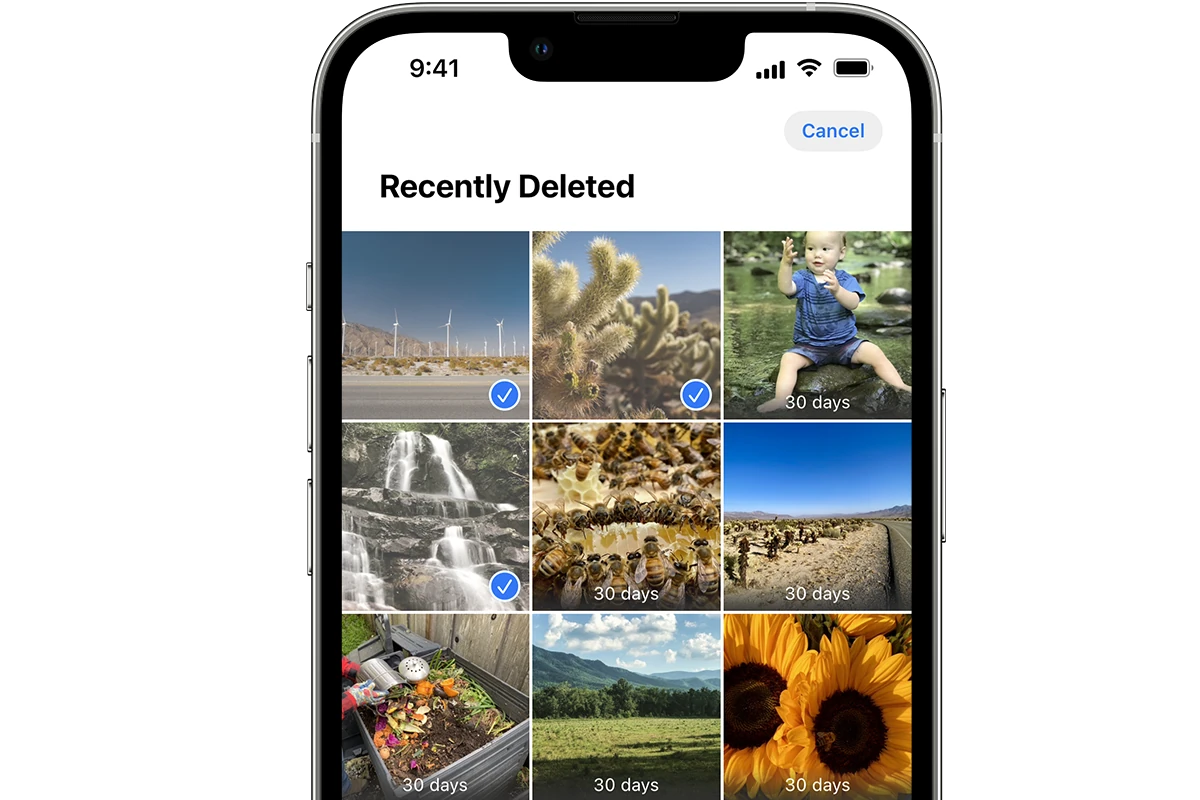1200x800 pixels.
Task: Deselect the black-and-white waterfall photo
Action: 435,516
